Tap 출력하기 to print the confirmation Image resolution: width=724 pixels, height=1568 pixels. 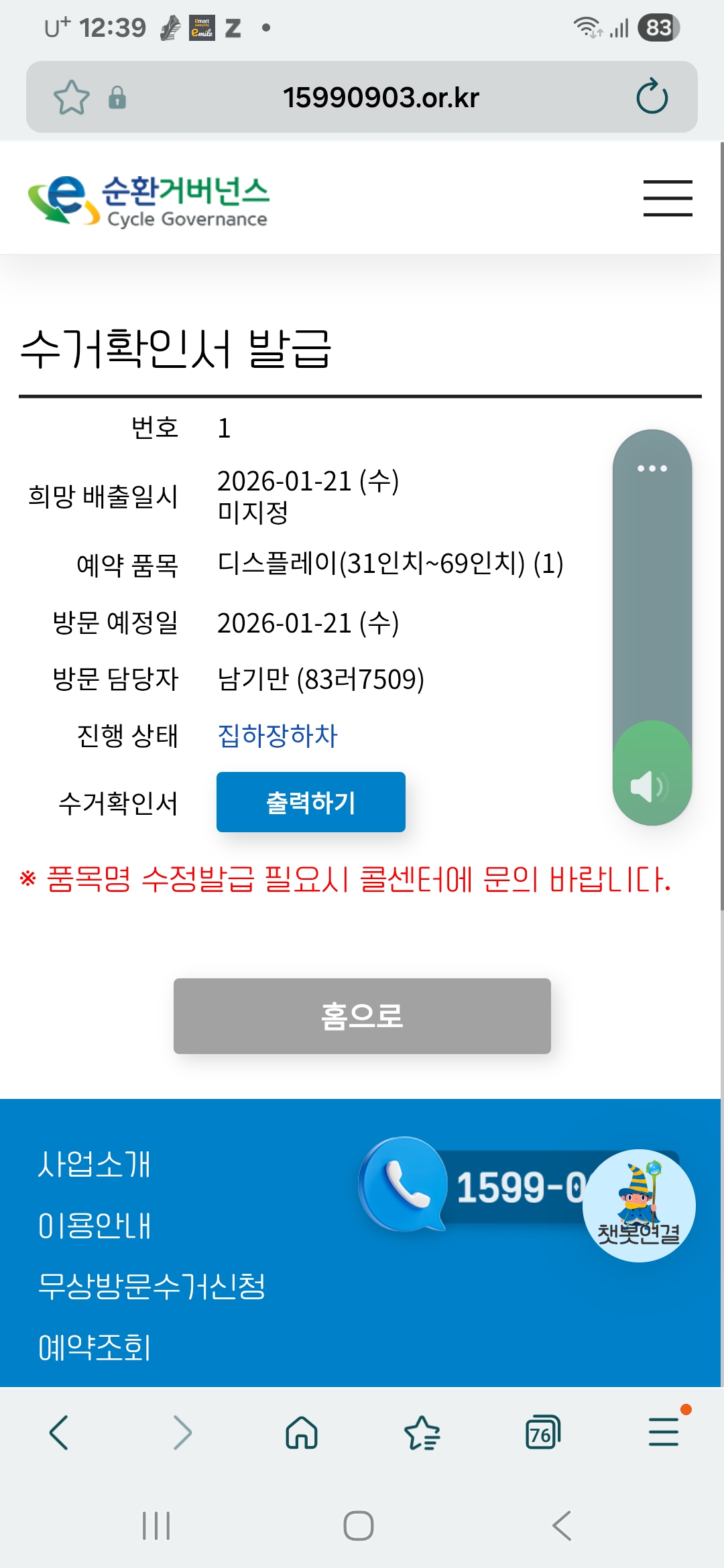[310, 802]
